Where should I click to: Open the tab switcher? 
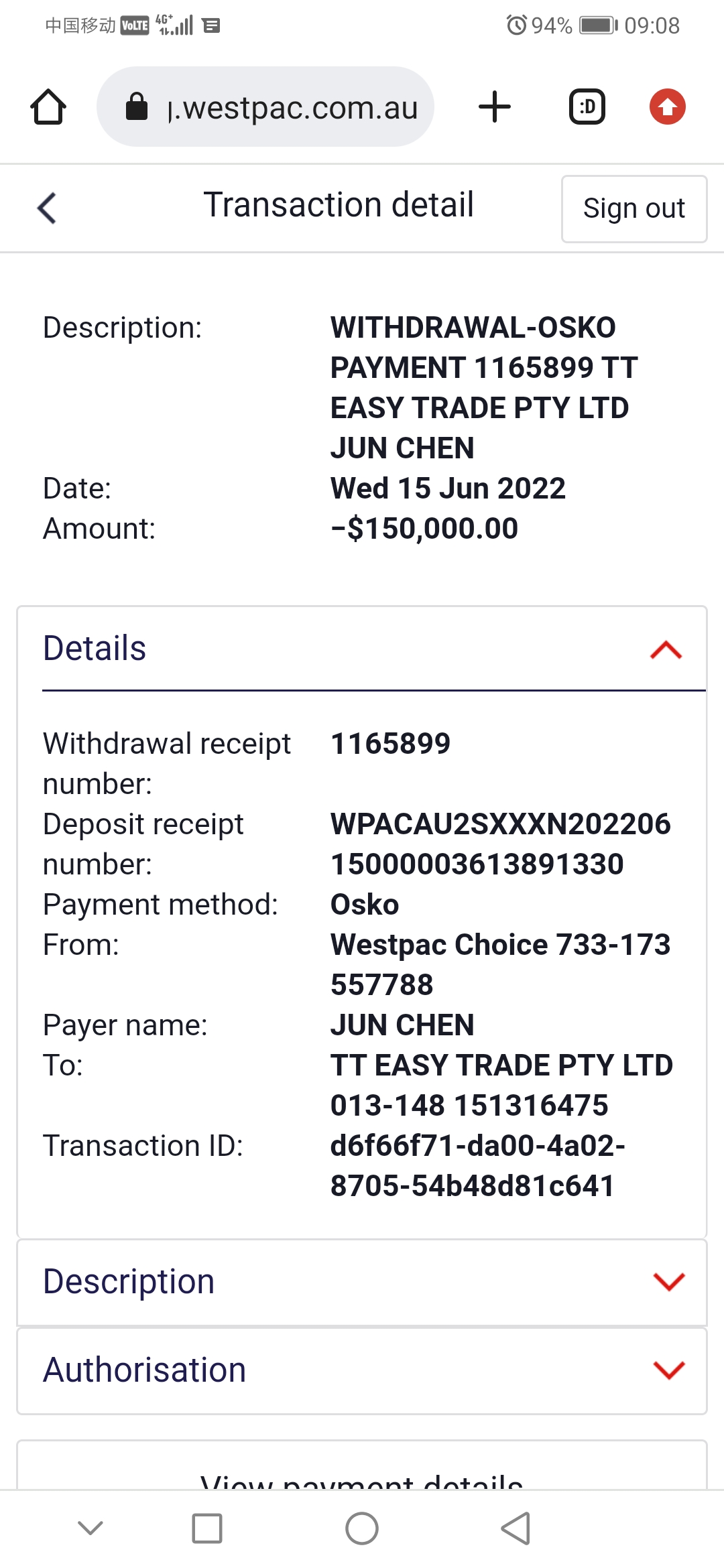coord(587,107)
